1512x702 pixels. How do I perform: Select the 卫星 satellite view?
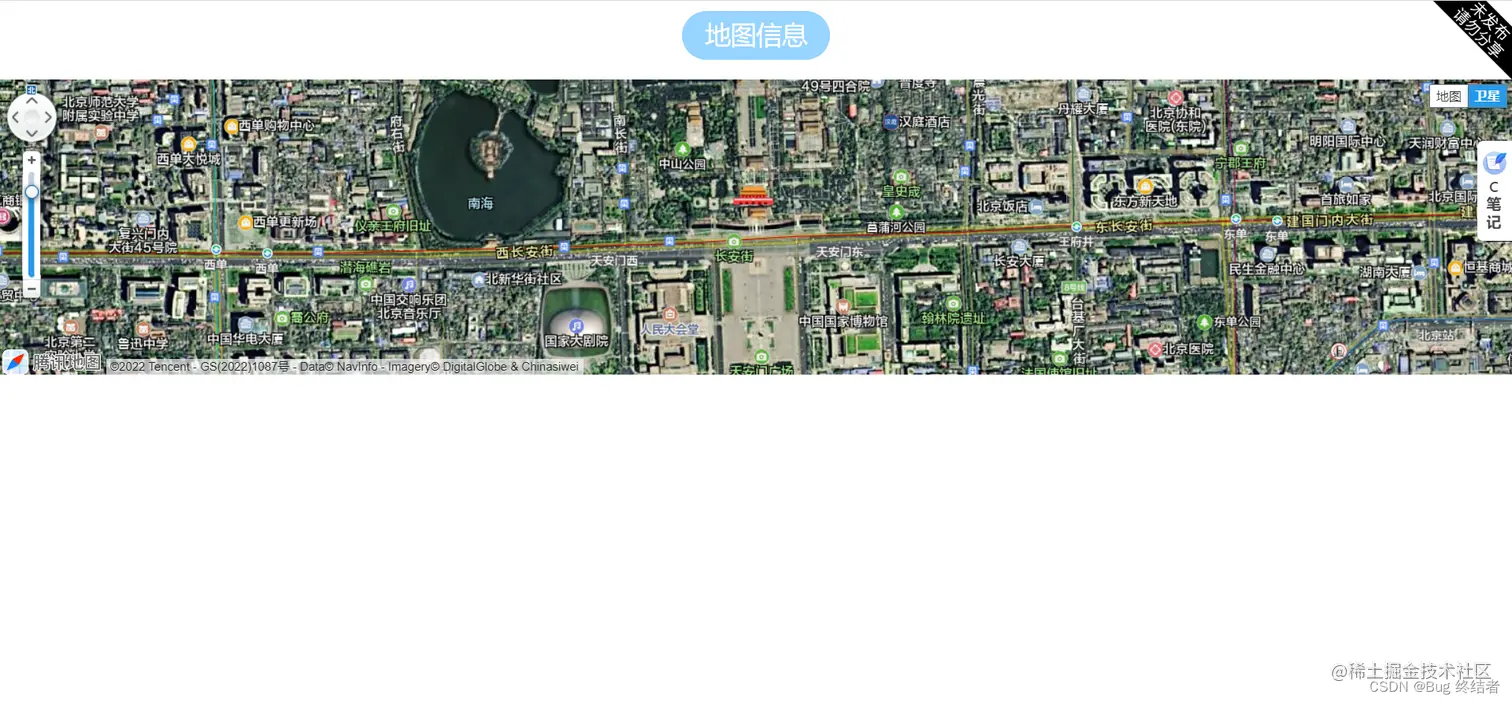click(x=1486, y=96)
